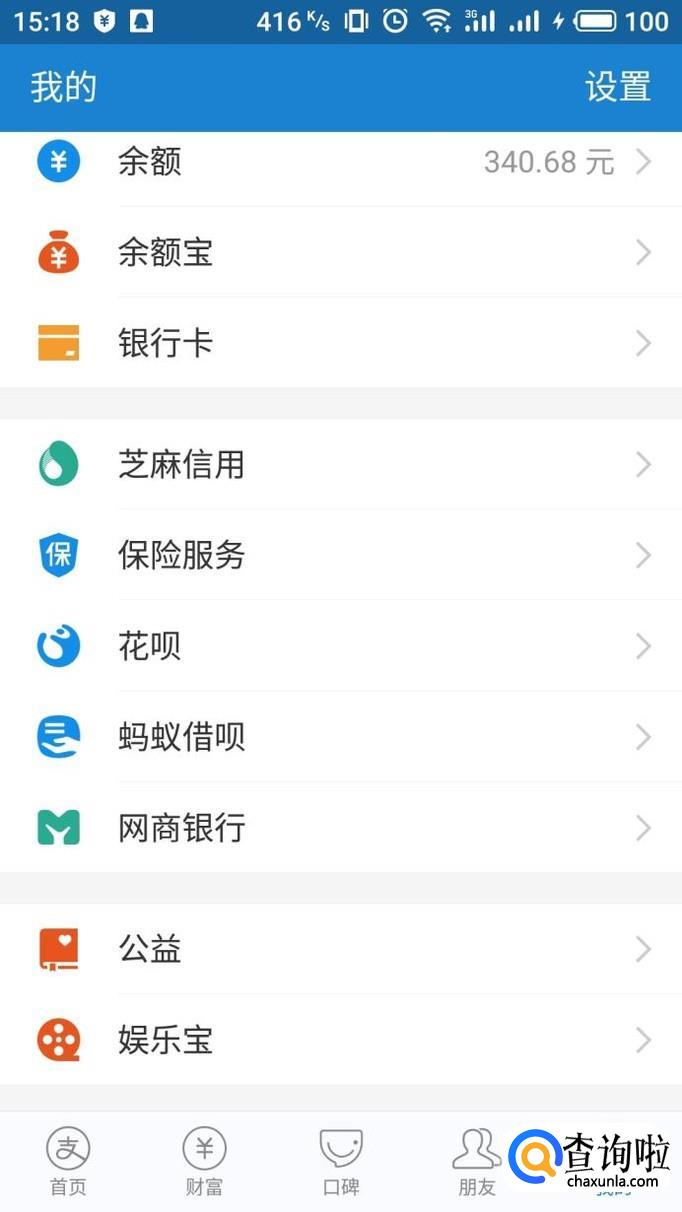Viewport: 682px width, 1212px height.
Task: Open 芝麻信用 credit score
Action: [x=340, y=465]
